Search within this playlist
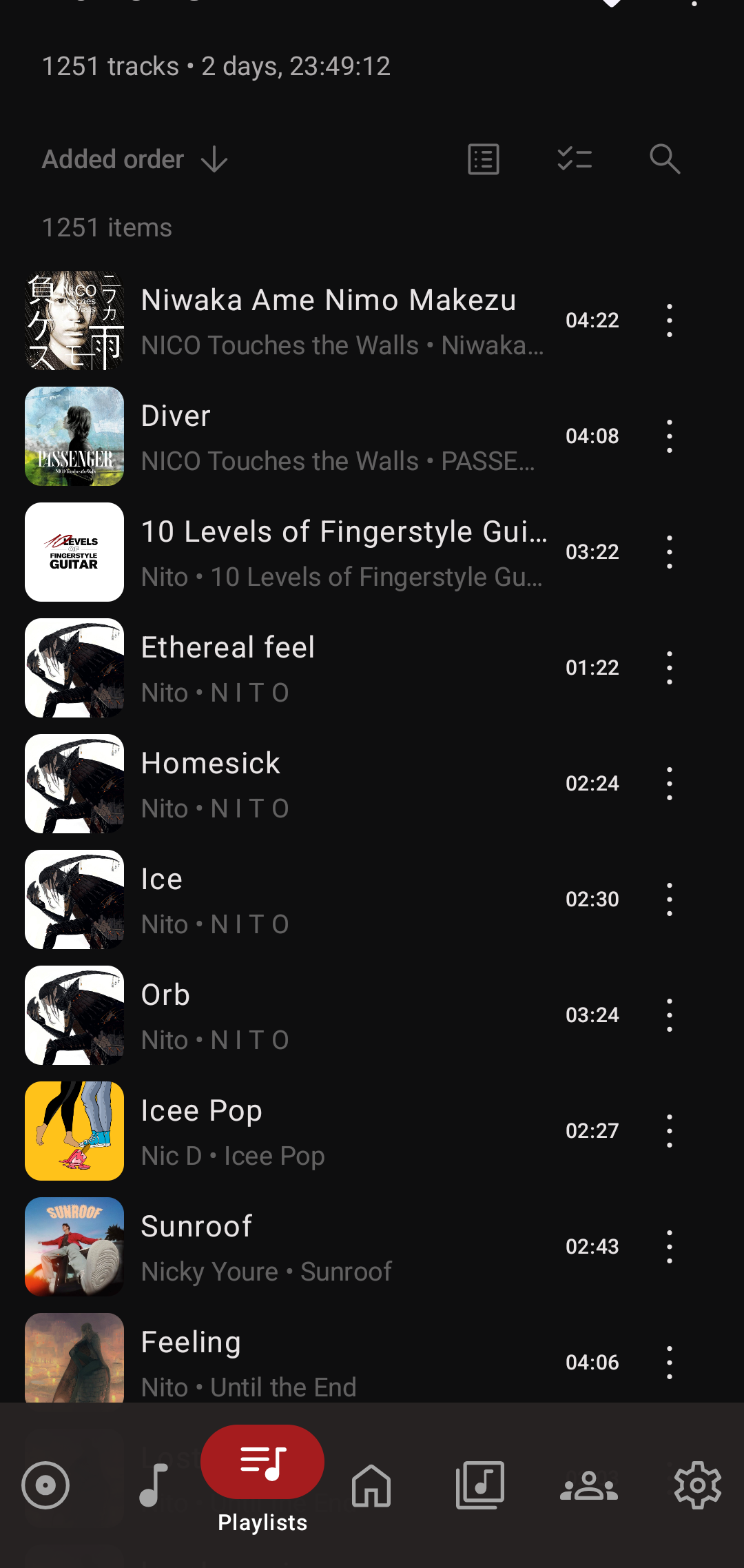 click(665, 160)
